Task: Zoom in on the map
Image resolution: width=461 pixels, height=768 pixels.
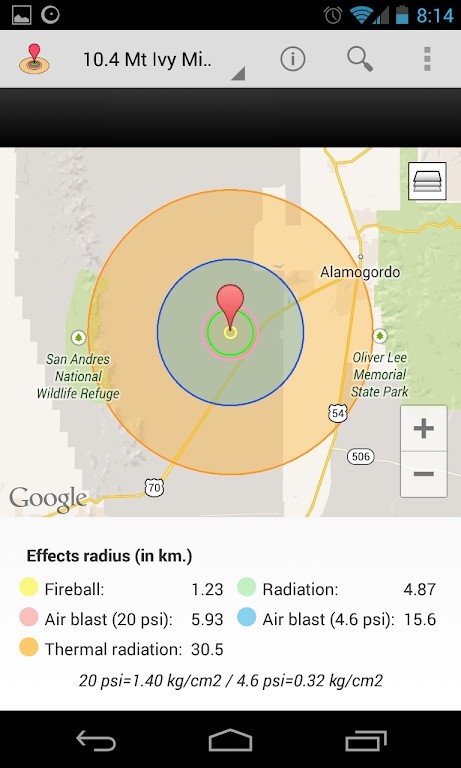Action: [x=423, y=429]
